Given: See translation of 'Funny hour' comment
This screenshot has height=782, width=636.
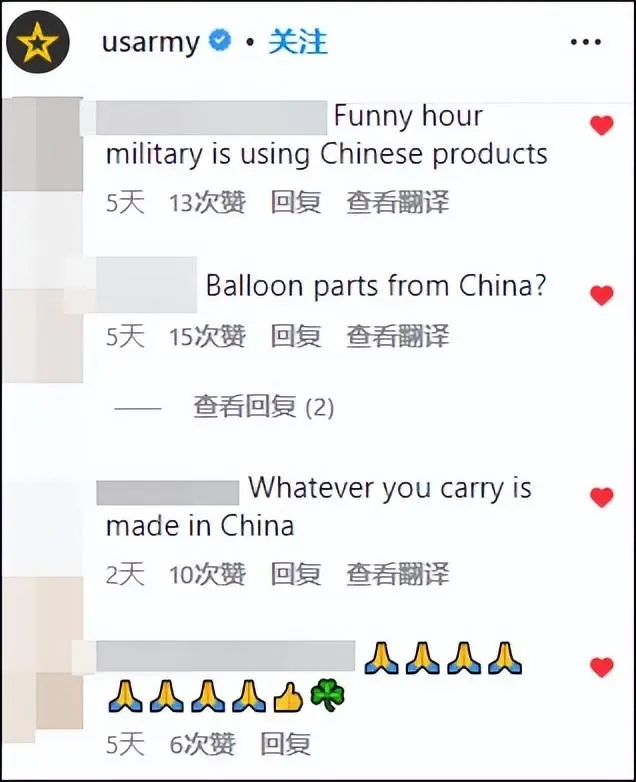Looking at the screenshot, I should (397, 203).
